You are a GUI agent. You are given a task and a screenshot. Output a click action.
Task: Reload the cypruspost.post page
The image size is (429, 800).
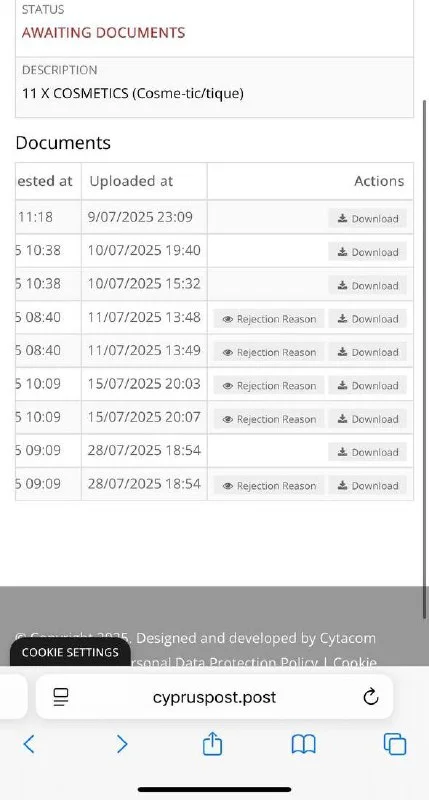[x=371, y=697]
